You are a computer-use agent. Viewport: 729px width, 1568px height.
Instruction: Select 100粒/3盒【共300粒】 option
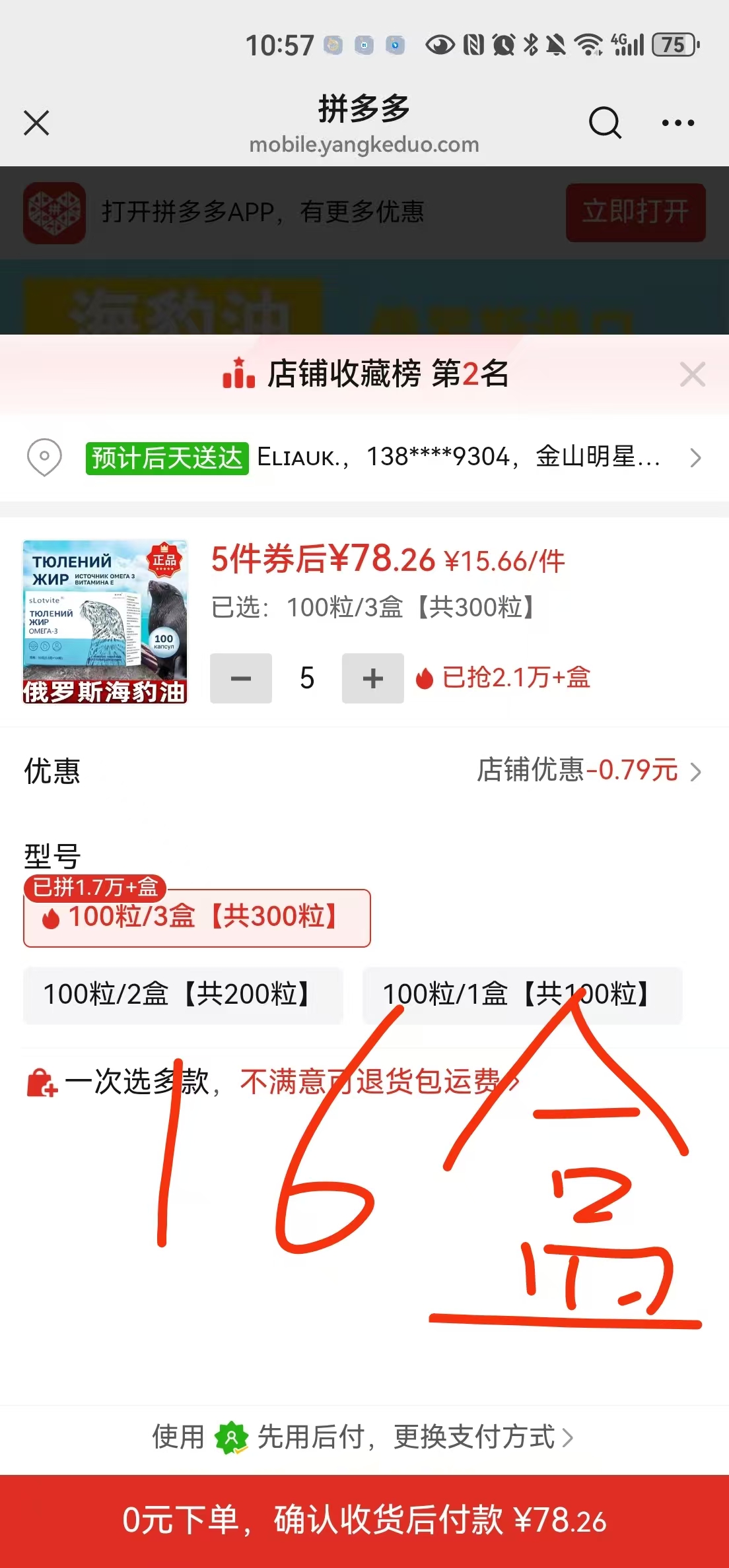point(197,918)
